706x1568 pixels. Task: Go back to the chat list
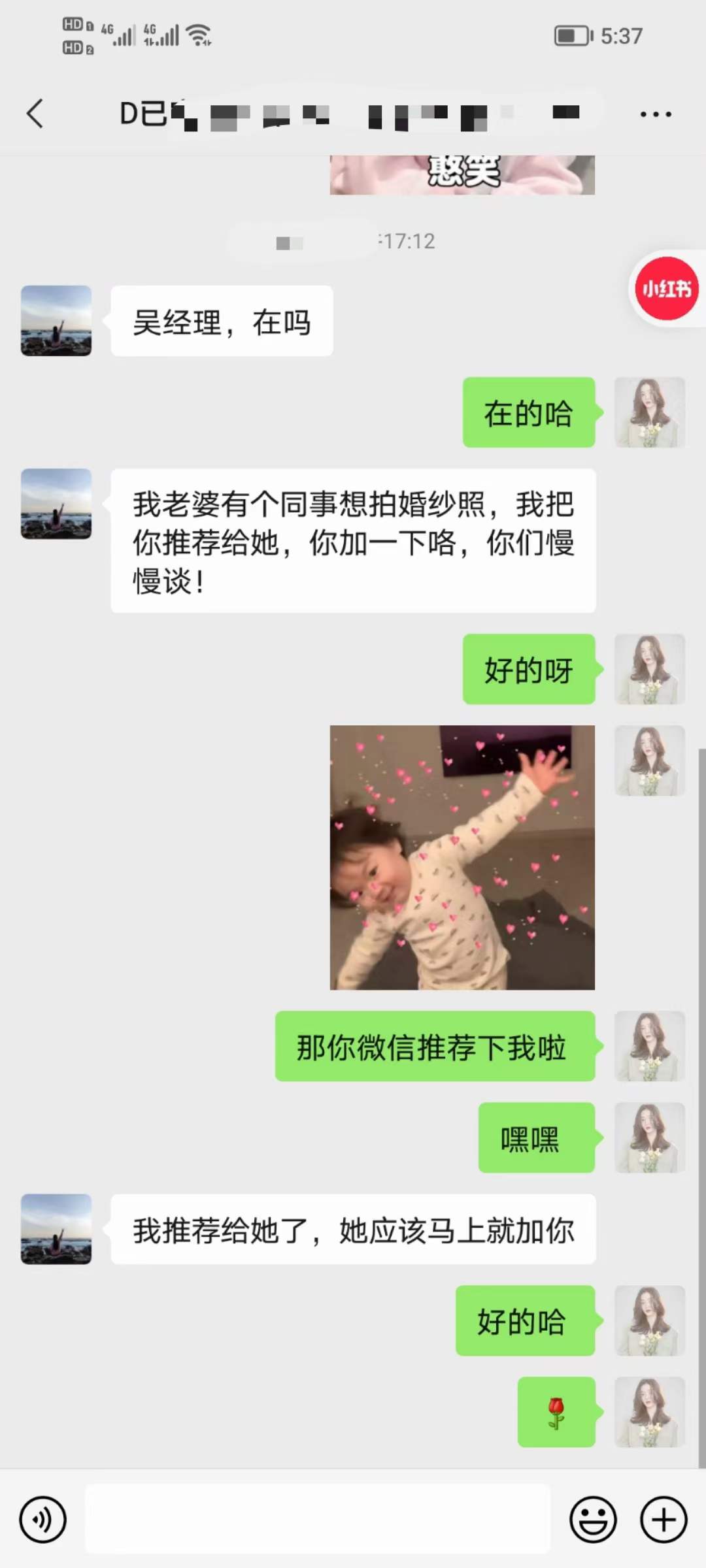click(35, 114)
